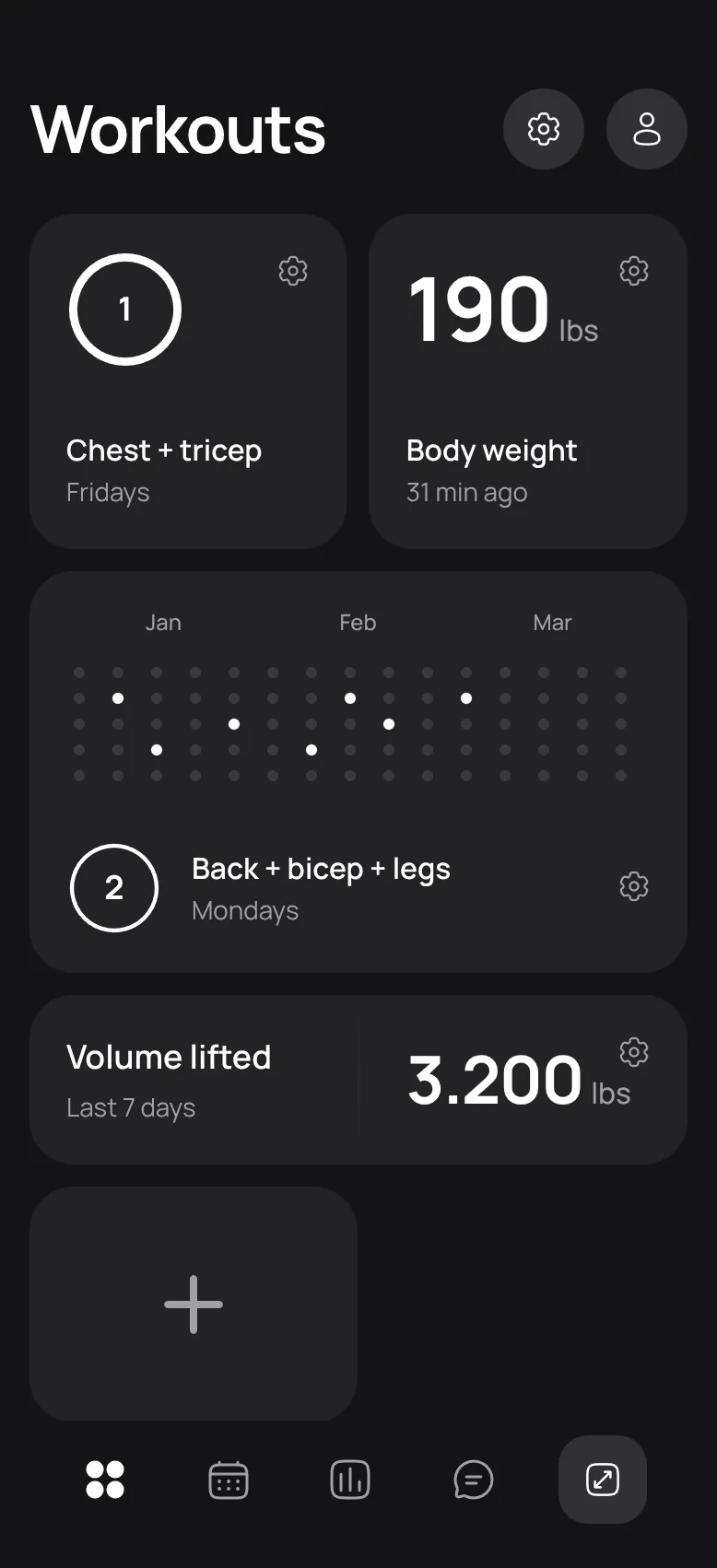Select the Back + bicep + legs workout

[321, 868]
